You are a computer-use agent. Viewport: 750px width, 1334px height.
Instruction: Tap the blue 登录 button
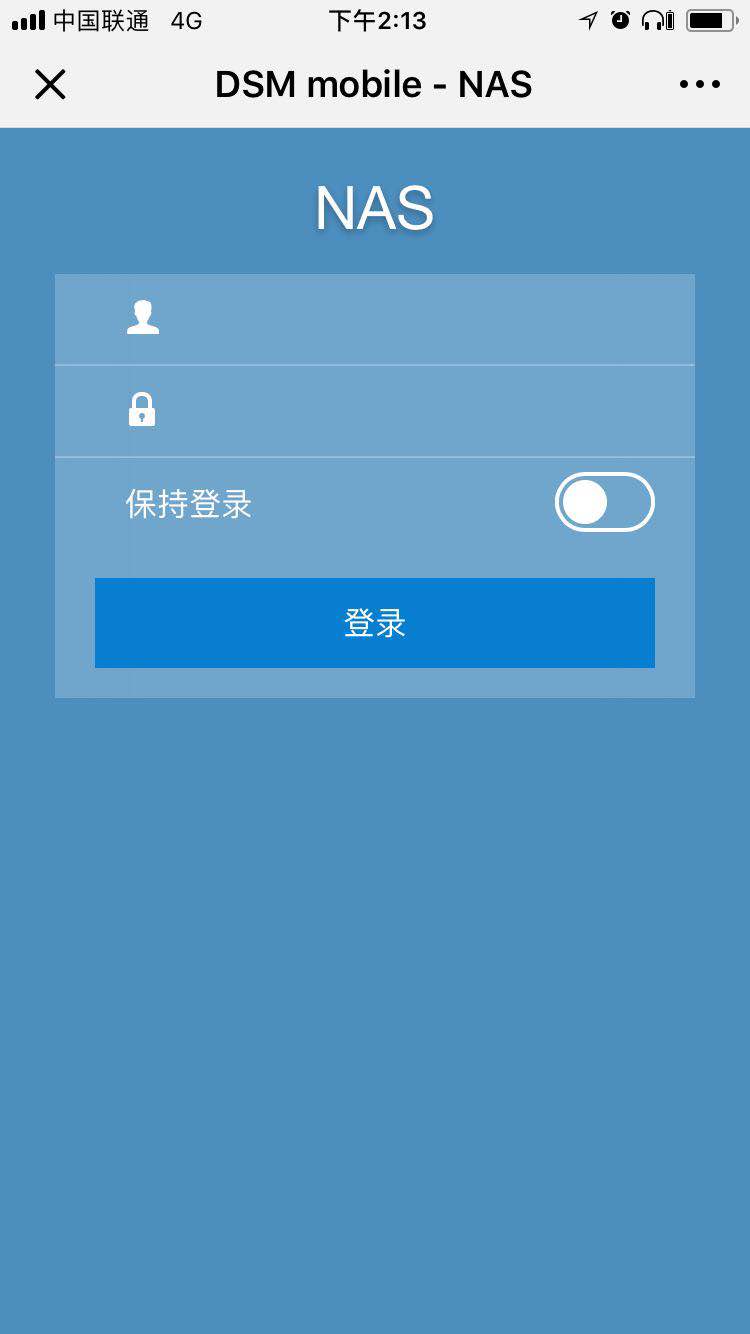375,623
